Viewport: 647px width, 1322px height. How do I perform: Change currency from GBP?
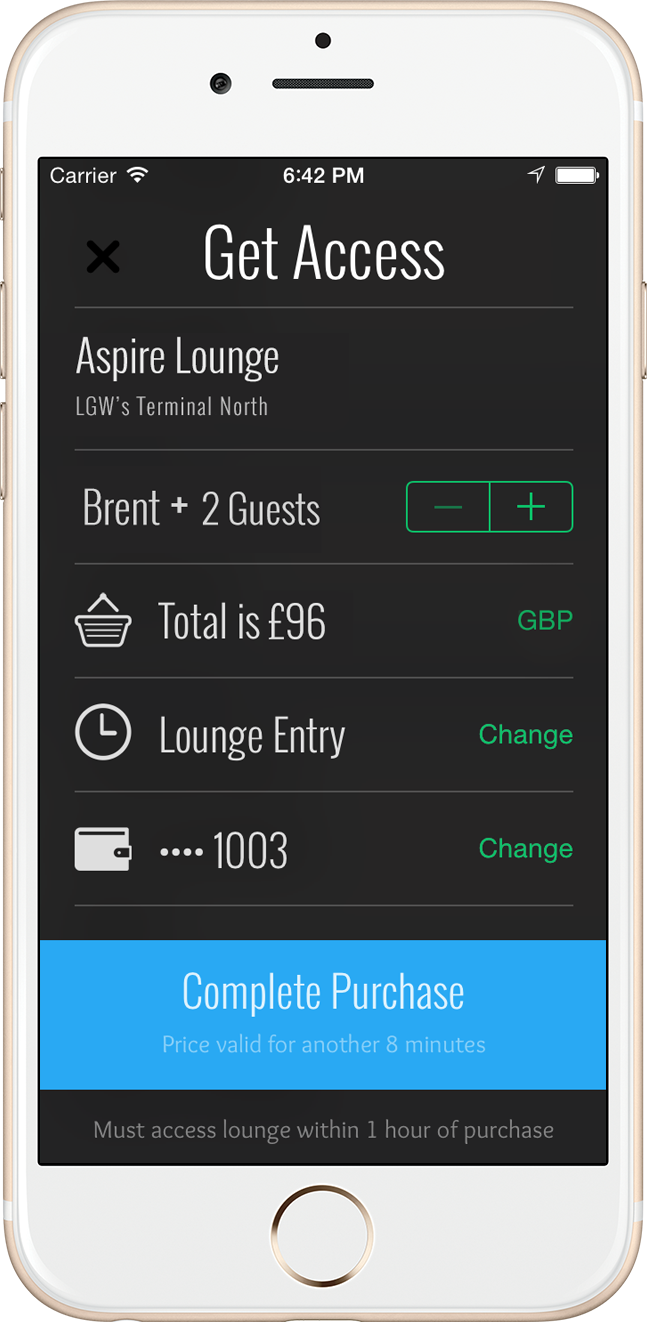click(x=544, y=620)
